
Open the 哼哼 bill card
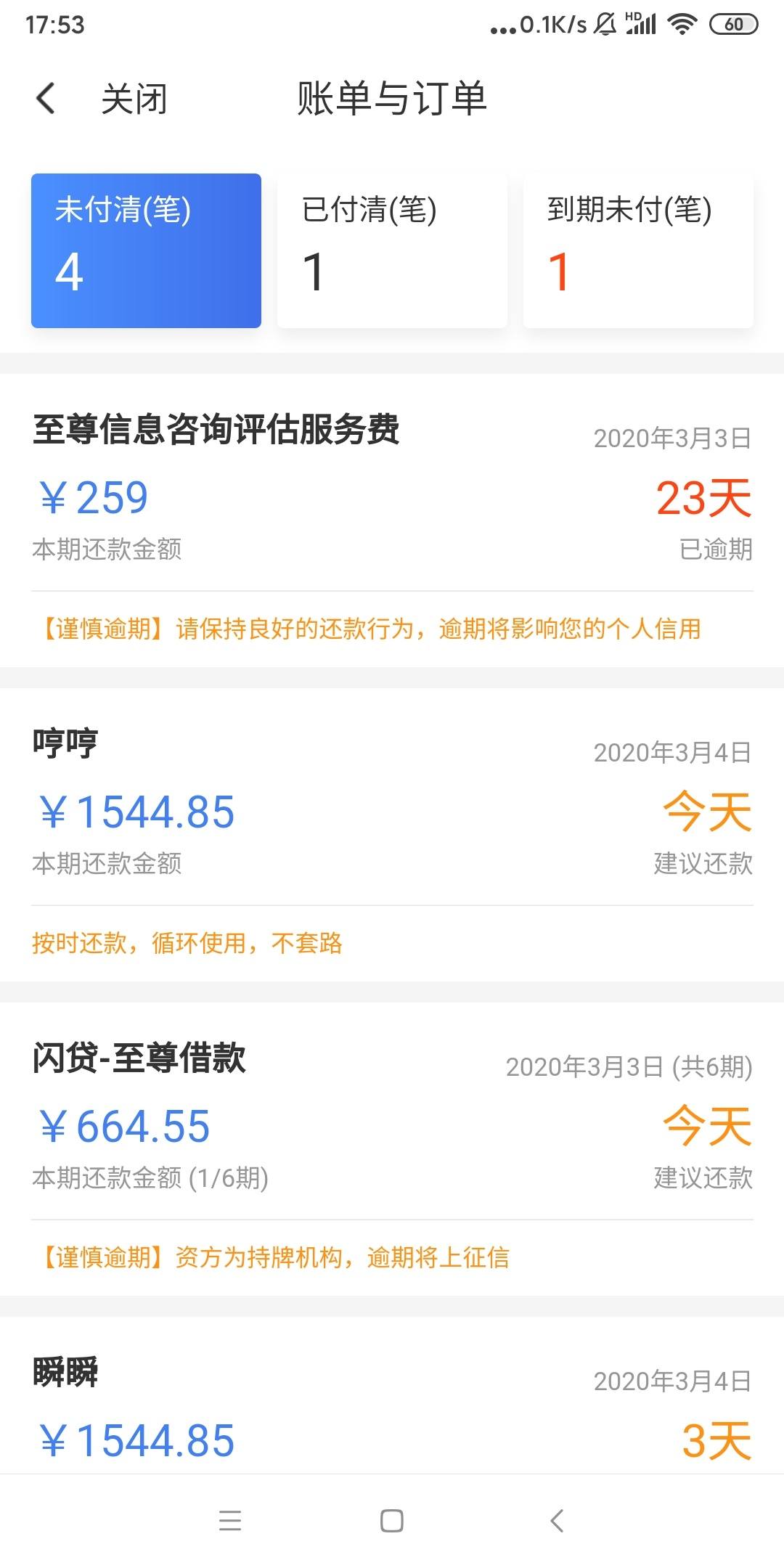pyautogui.click(x=392, y=835)
